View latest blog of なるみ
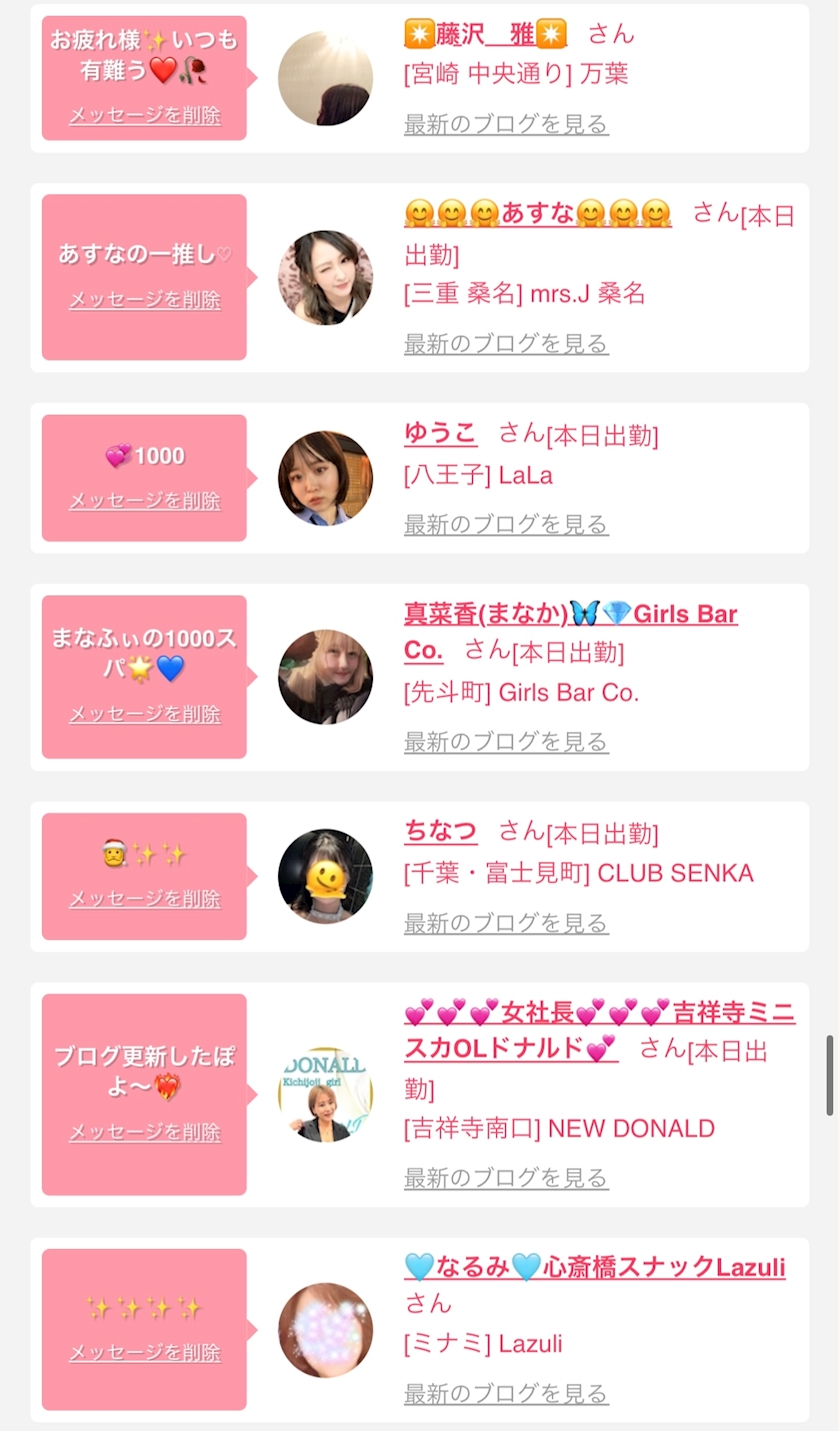Screen dimensions: 840x1431 click(x=506, y=1394)
